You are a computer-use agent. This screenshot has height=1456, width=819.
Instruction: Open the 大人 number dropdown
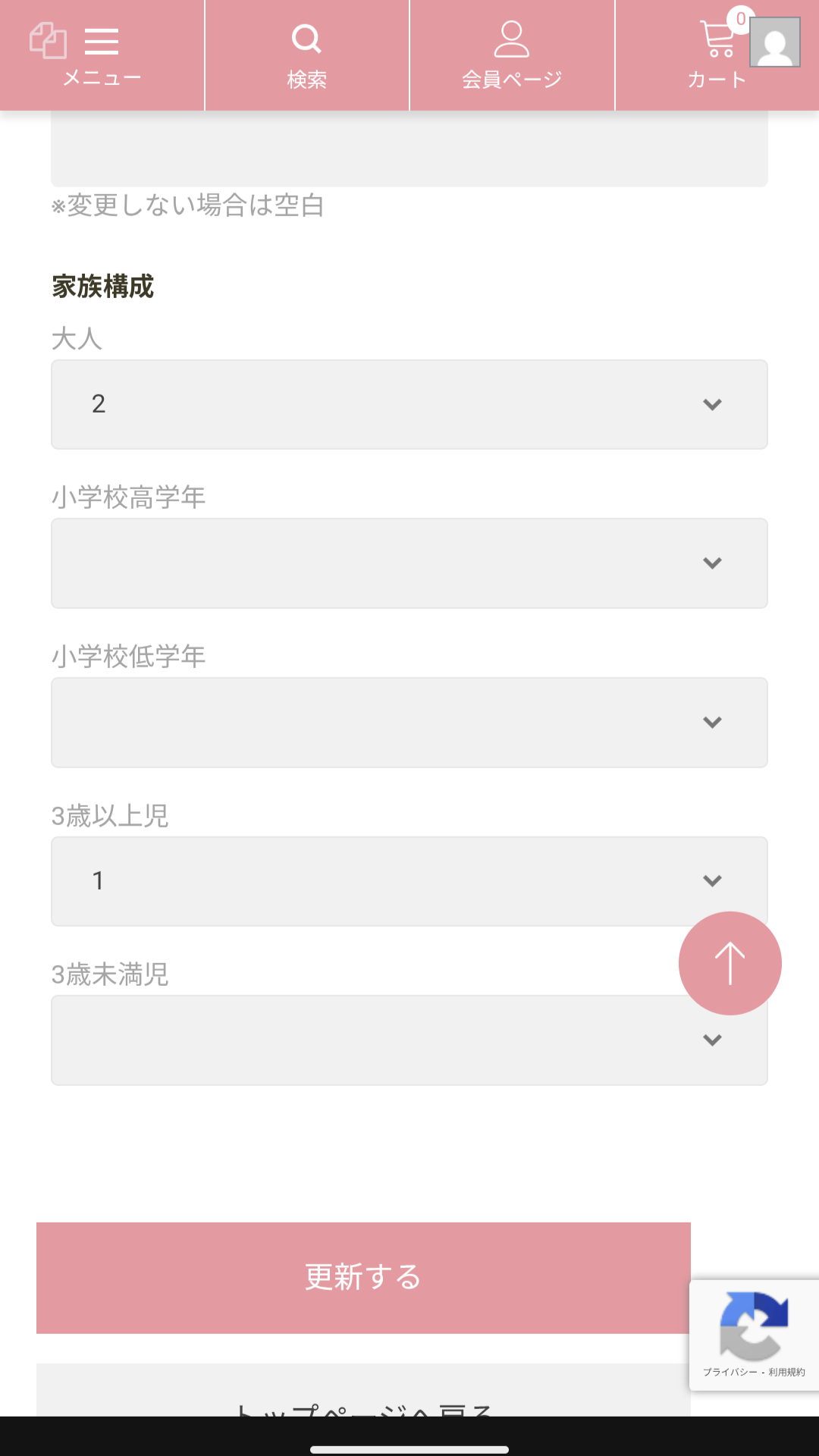point(409,404)
